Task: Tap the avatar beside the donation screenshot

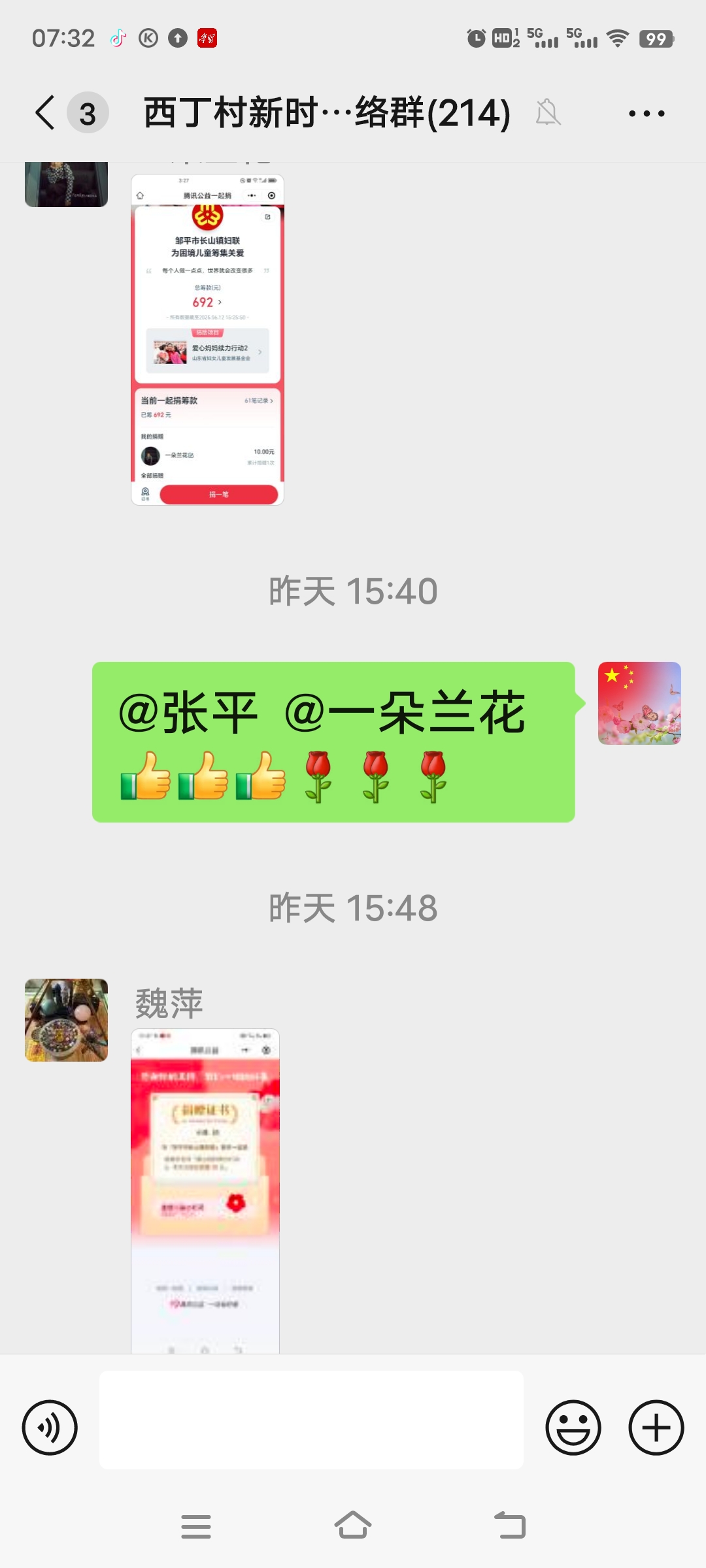Action: pos(66,184)
